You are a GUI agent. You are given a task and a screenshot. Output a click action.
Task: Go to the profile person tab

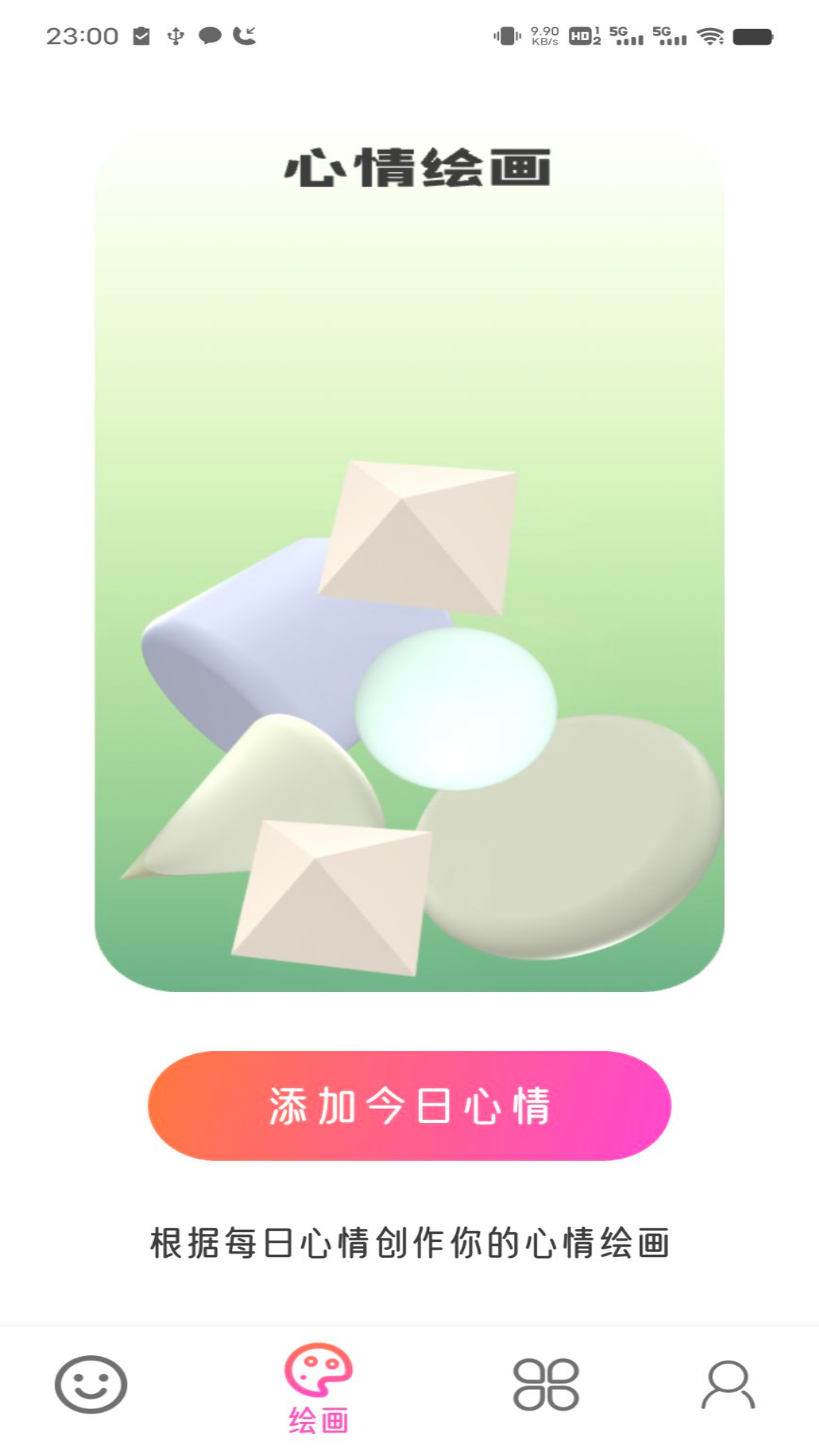point(728,1384)
